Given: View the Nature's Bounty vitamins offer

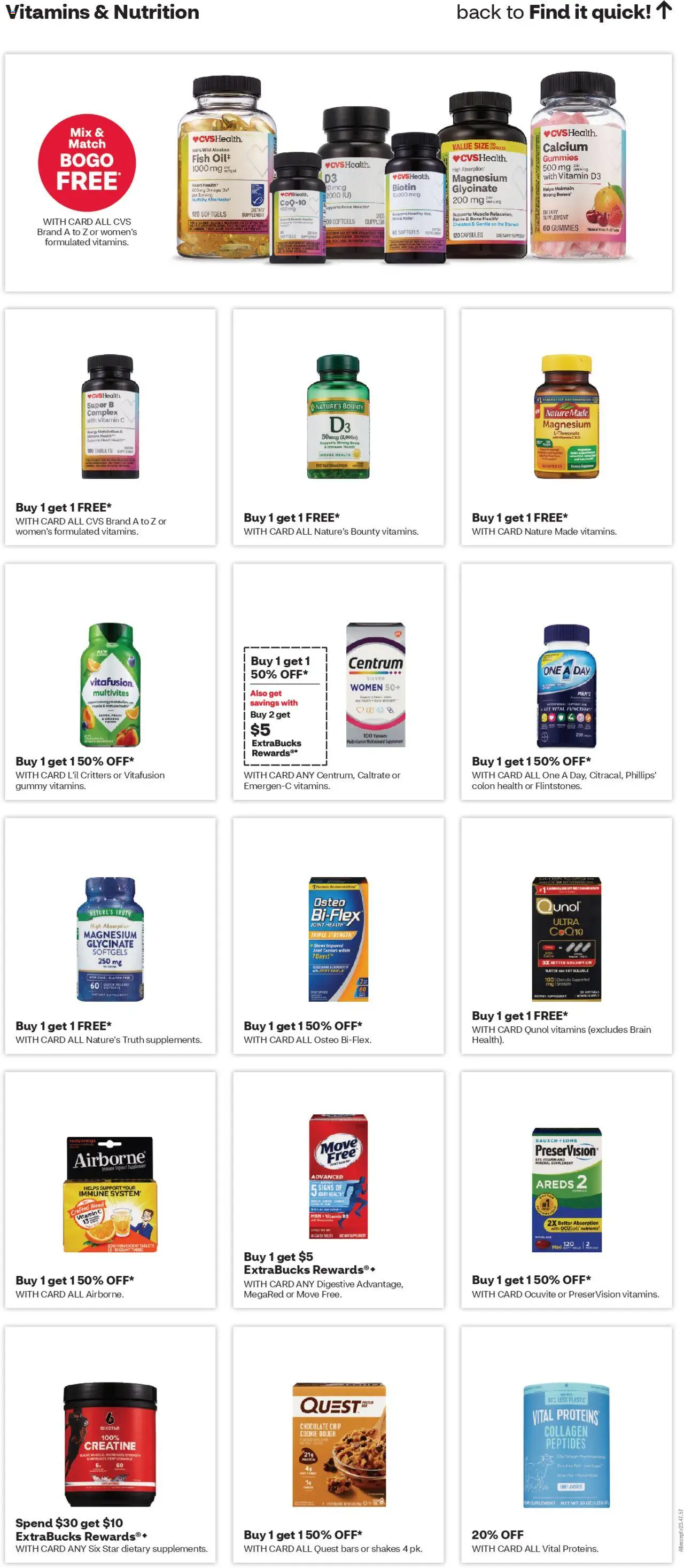Looking at the screenshot, I should [x=338, y=426].
